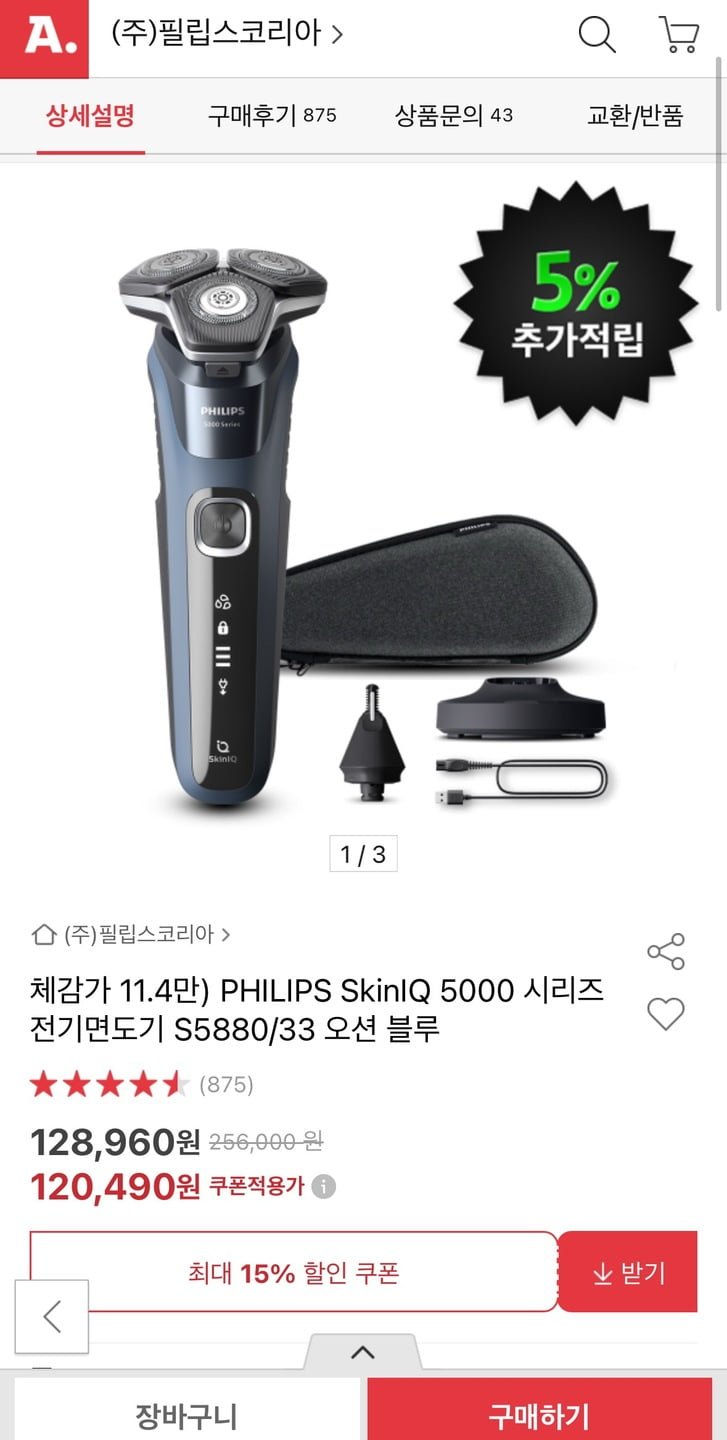This screenshot has height=1440, width=727.
Task: Open the shopping cart
Action: 679,36
